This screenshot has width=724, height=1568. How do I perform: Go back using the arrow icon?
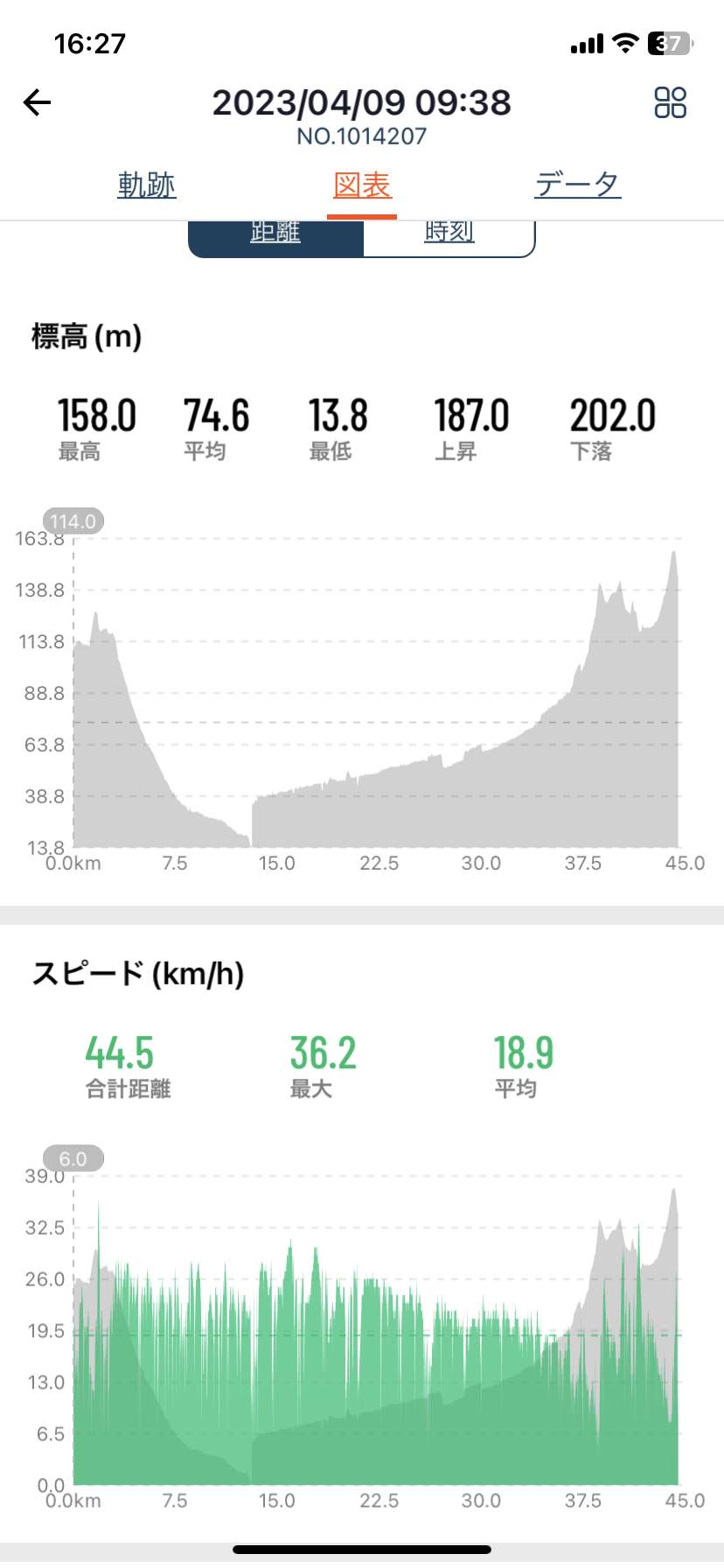point(37,103)
